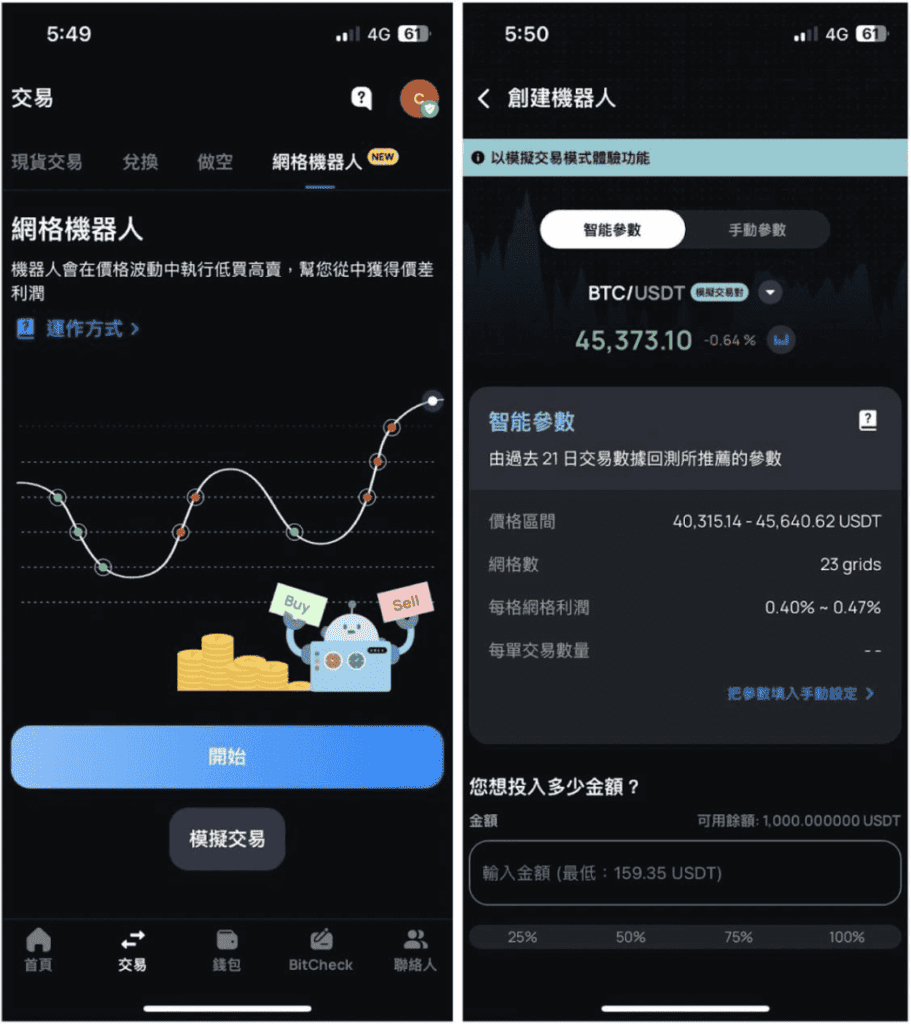Open the BitCheck tab
Viewport: 911px width, 1024px height.
(321, 950)
